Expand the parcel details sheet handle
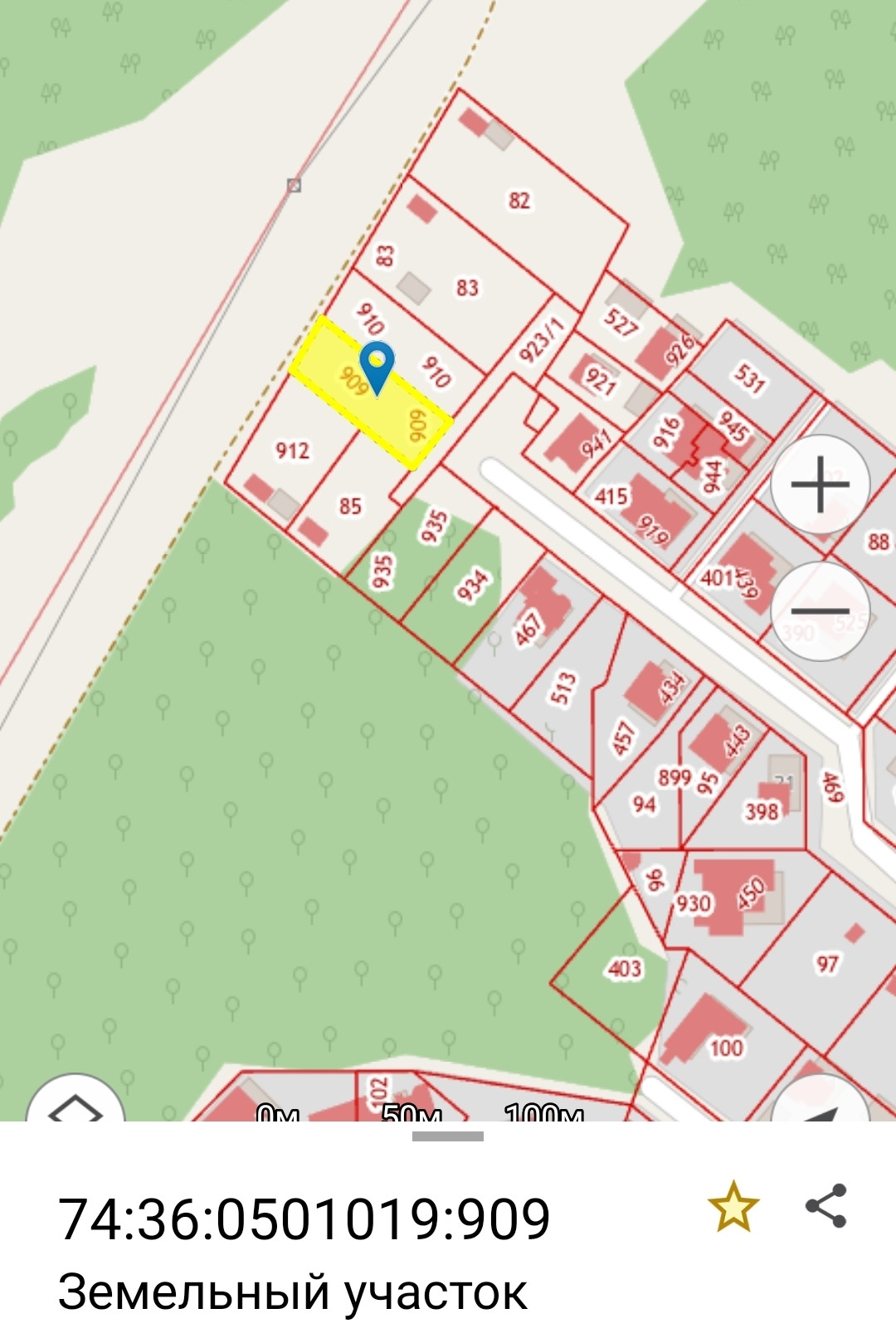The height and width of the screenshot is (1333, 896). (448, 1136)
